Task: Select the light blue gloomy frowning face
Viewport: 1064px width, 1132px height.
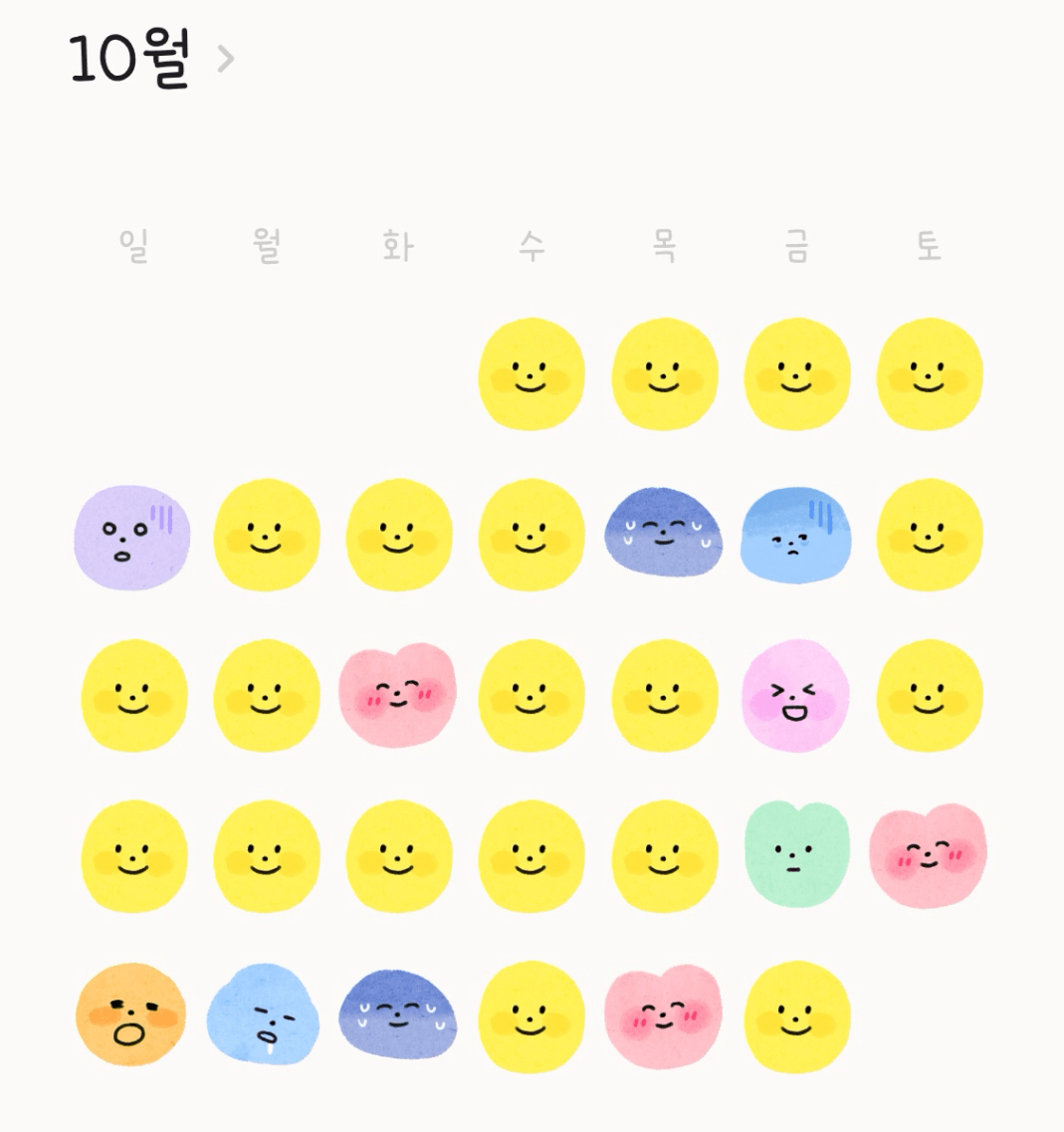Action: click(795, 537)
